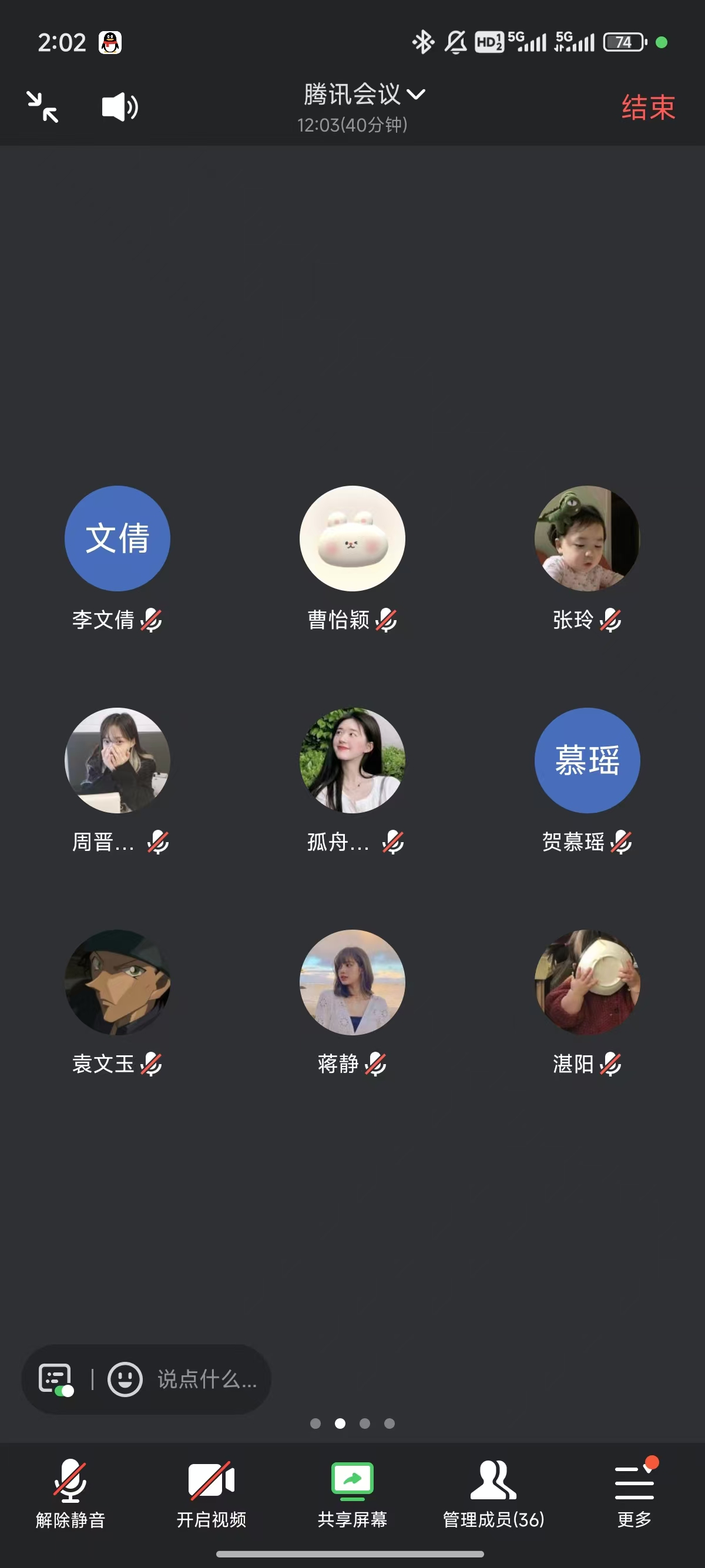The height and width of the screenshot is (1568, 705).
Task: Open the emoji reaction picker
Action: coord(125,1379)
